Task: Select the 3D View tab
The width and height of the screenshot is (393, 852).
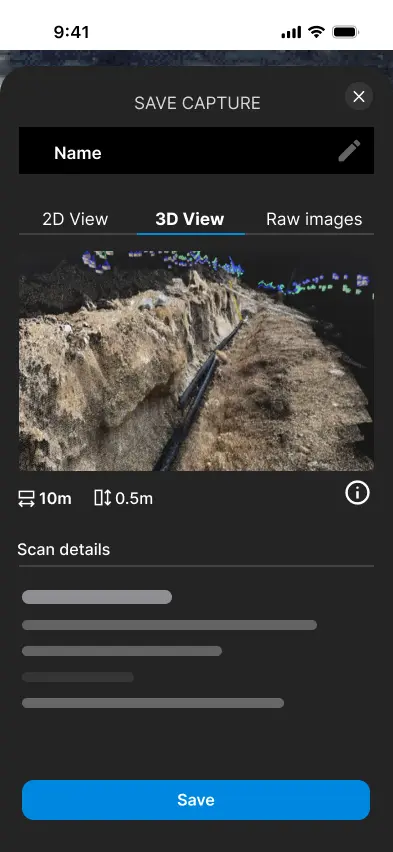Action: [190, 219]
